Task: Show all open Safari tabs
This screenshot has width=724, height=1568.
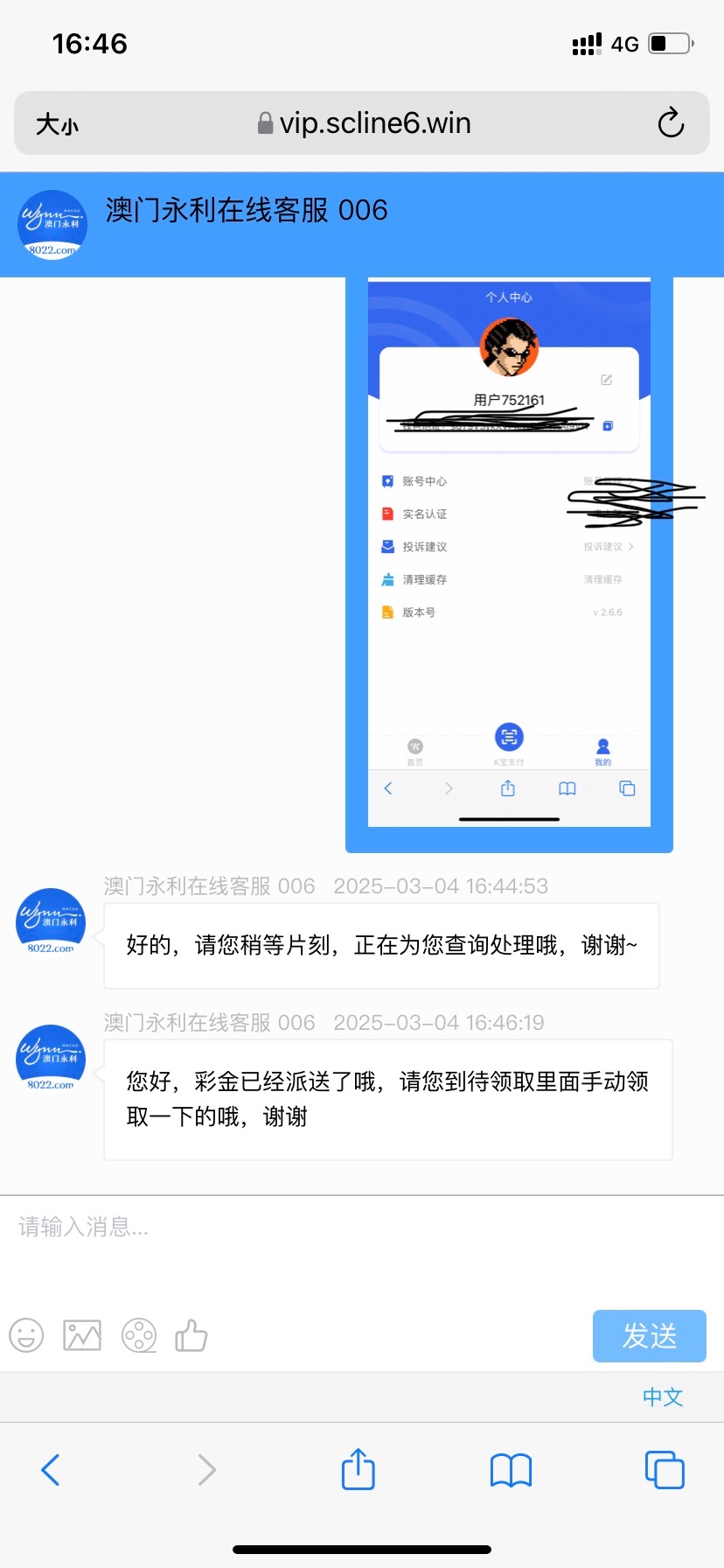Action: (x=664, y=1470)
